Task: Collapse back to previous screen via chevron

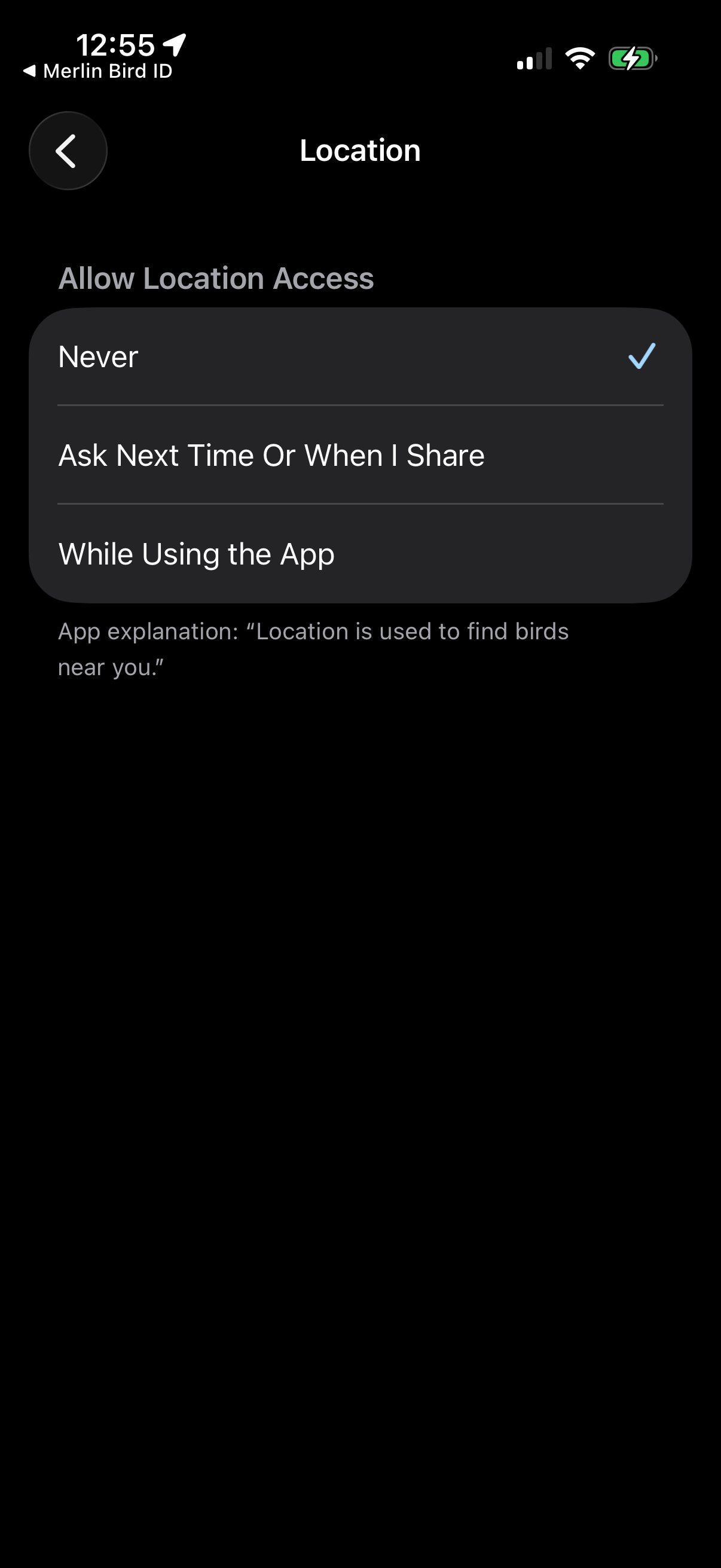Action: [68, 150]
